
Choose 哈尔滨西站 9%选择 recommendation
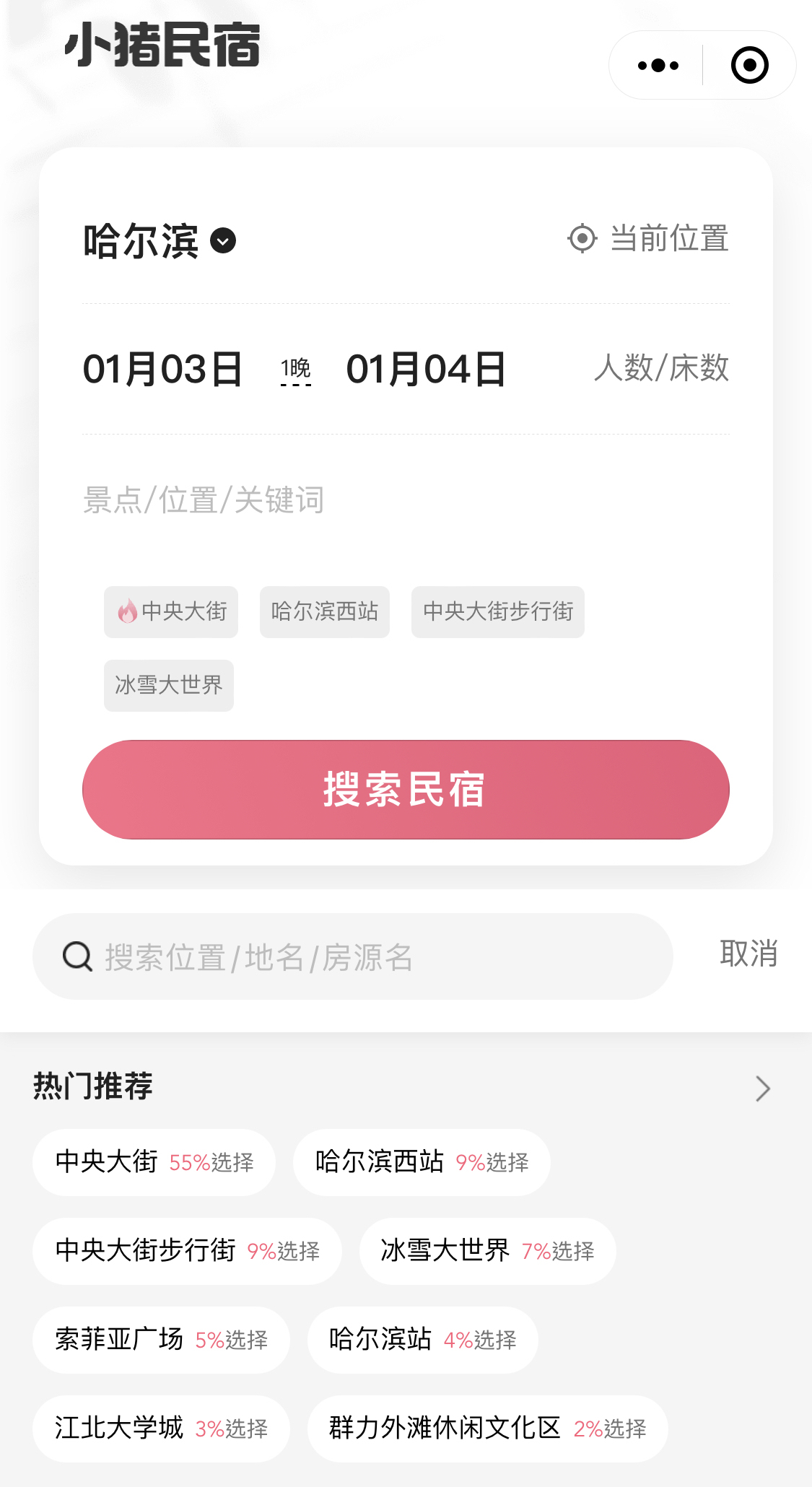click(422, 1162)
